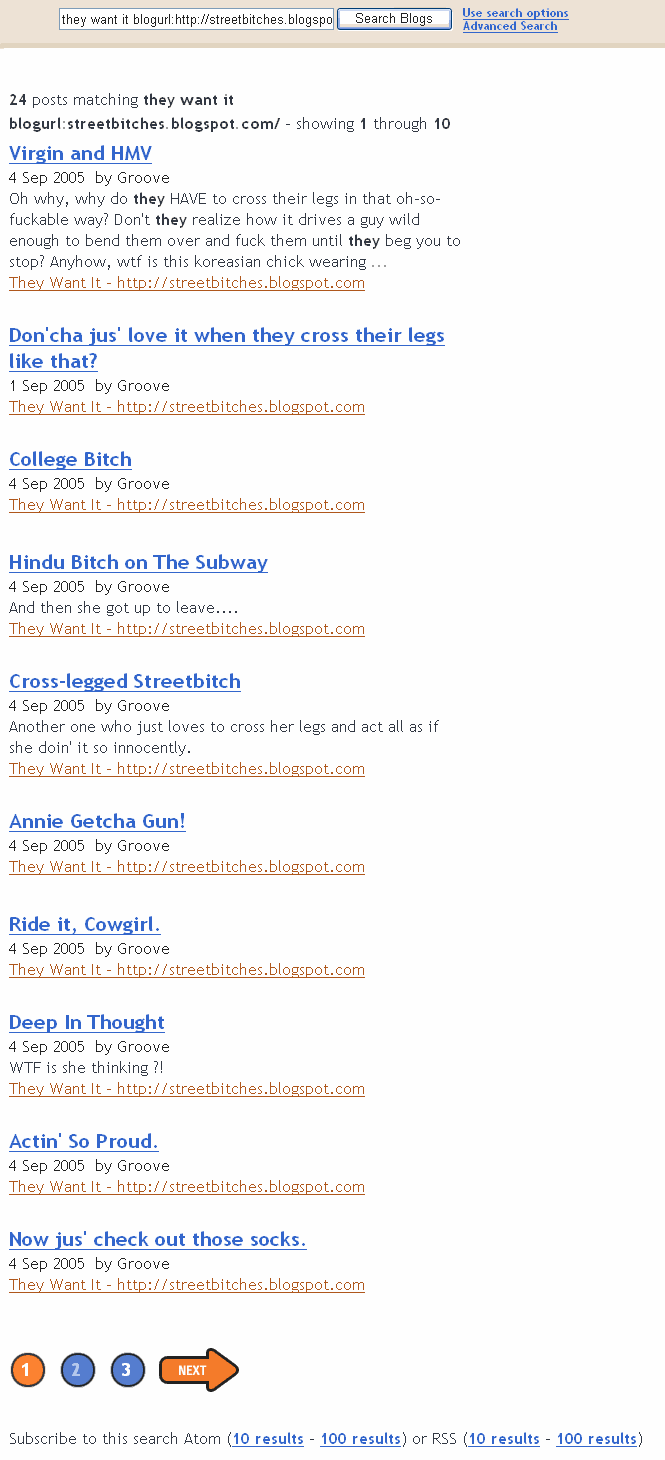Go to results page 3
This screenshot has height=1460, width=665.
click(x=127, y=1370)
